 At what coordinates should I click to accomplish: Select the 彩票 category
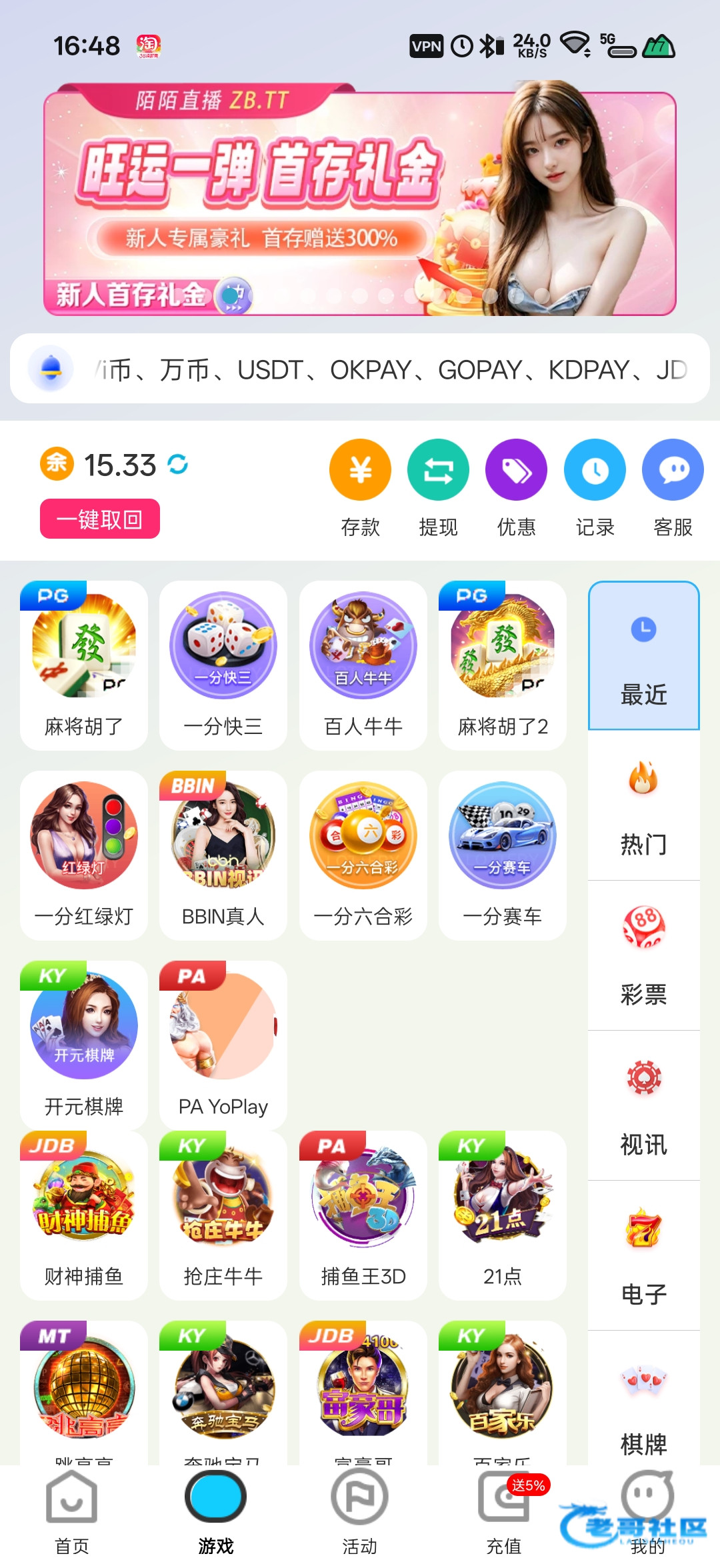pyautogui.click(x=643, y=957)
